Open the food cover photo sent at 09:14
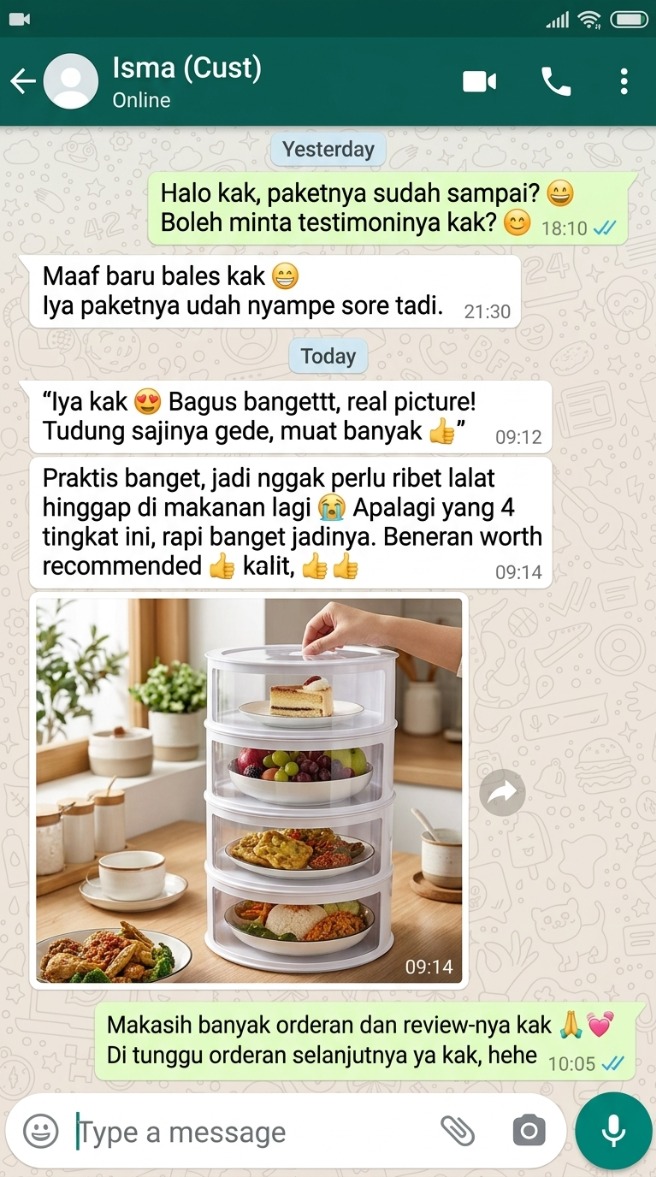 point(250,791)
